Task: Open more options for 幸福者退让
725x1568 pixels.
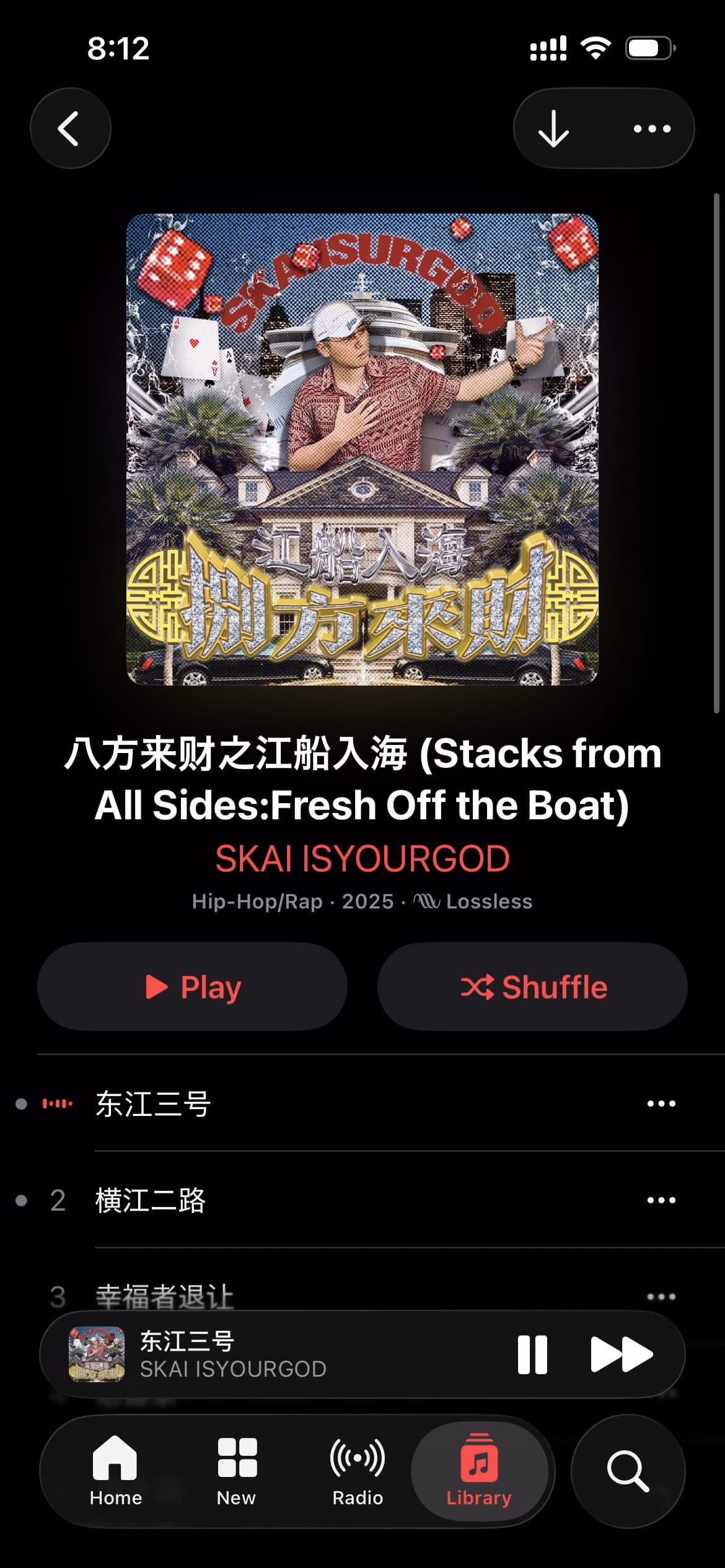Action: pyautogui.click(x=661, y=1296)
